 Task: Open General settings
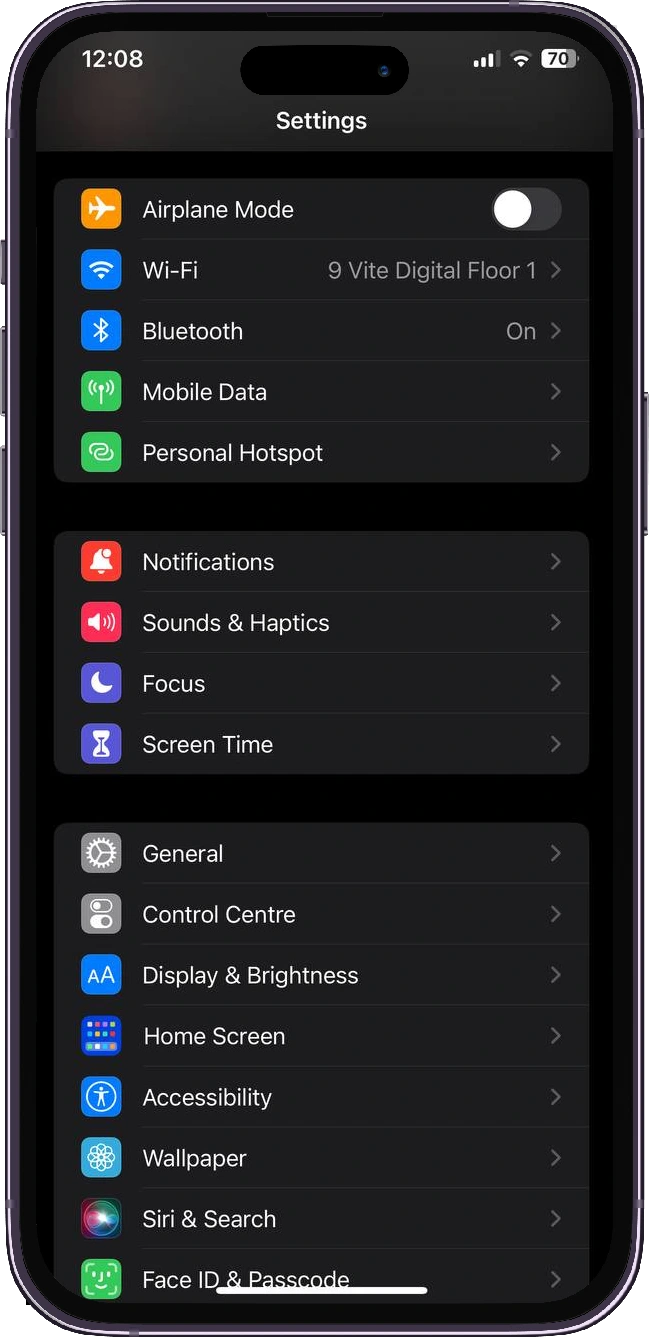321,854
